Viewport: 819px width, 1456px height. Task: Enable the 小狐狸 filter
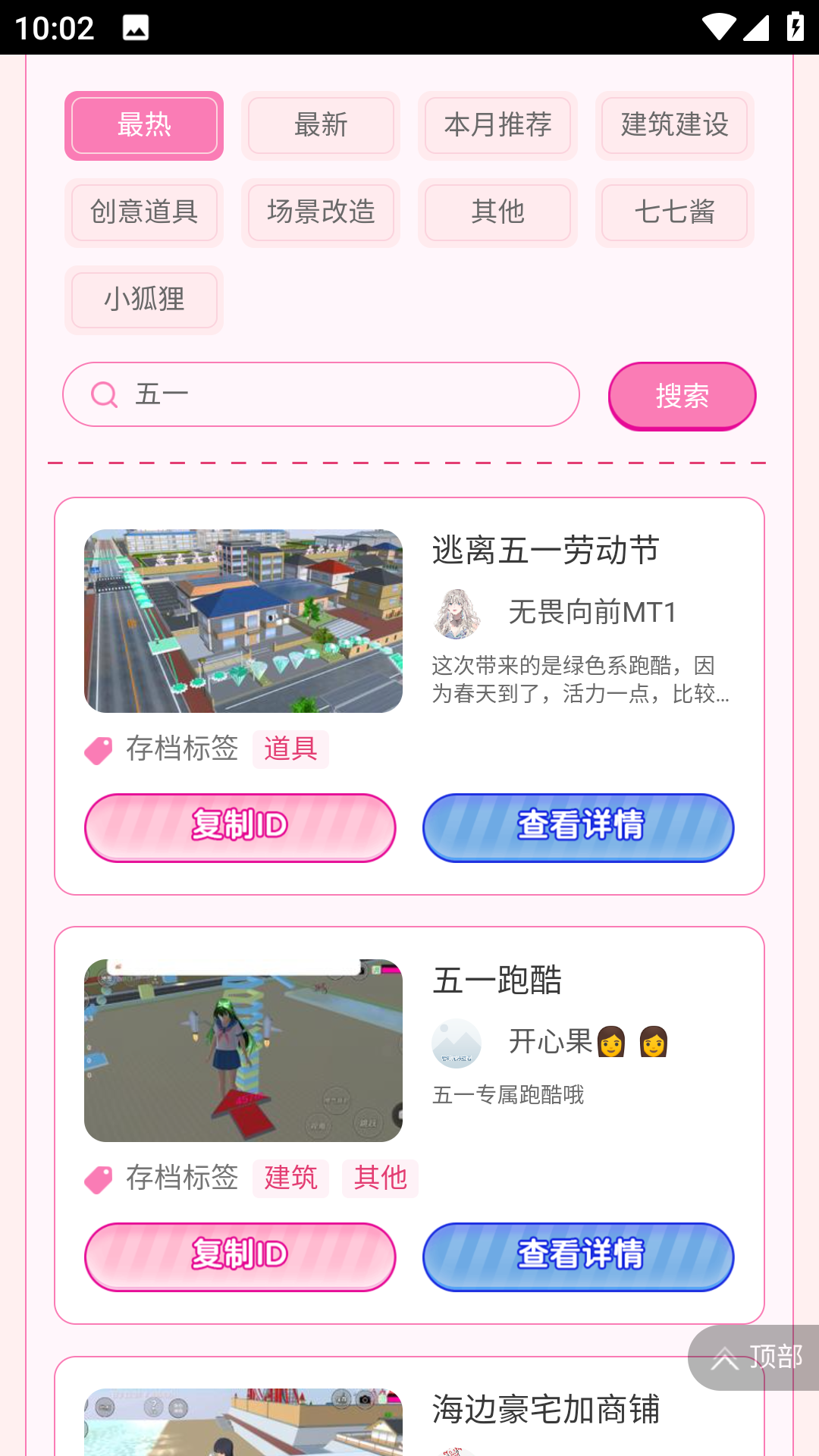[x=143, y=300]
